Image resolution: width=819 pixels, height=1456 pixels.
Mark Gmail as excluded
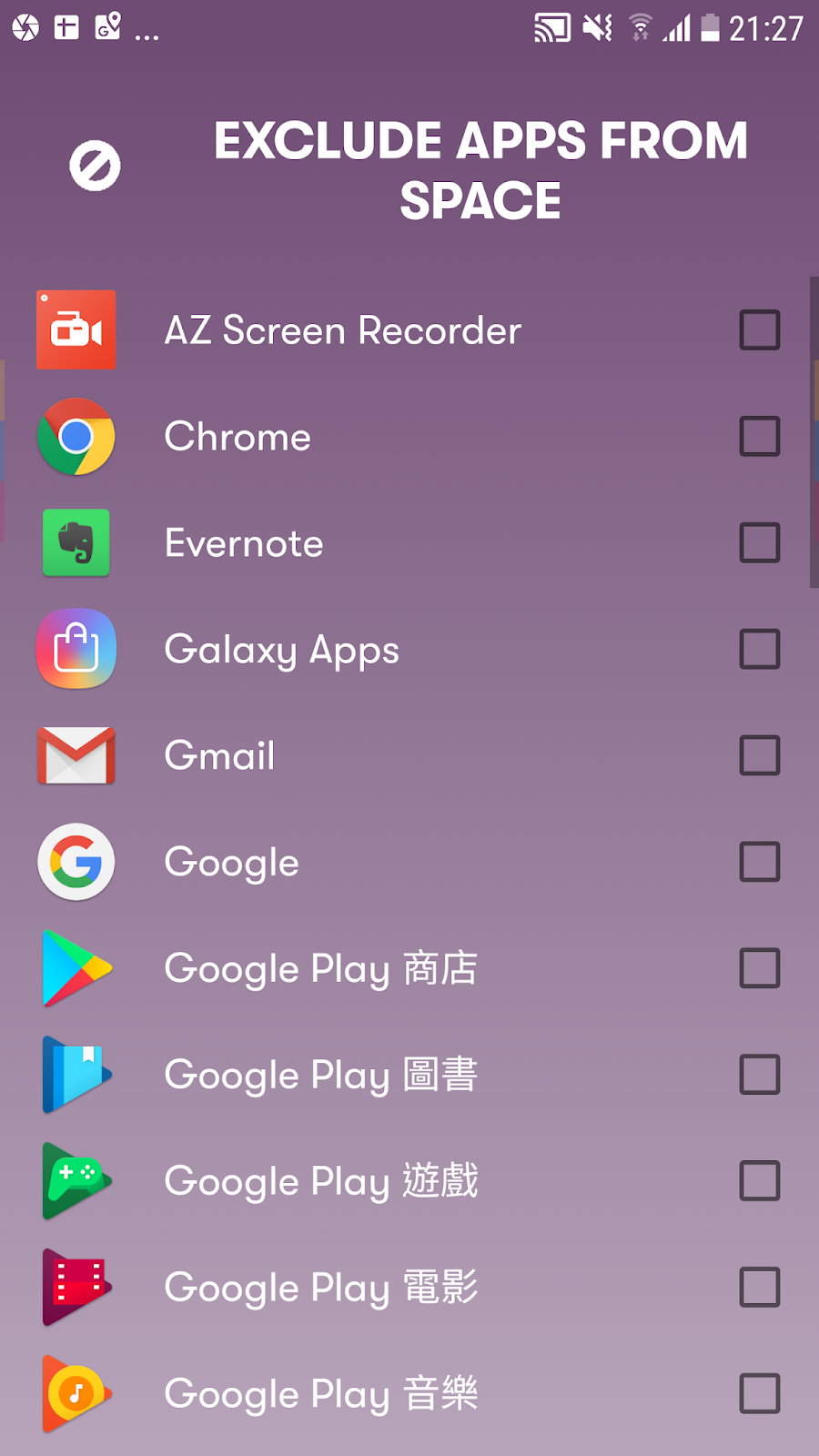coord(759,755)
